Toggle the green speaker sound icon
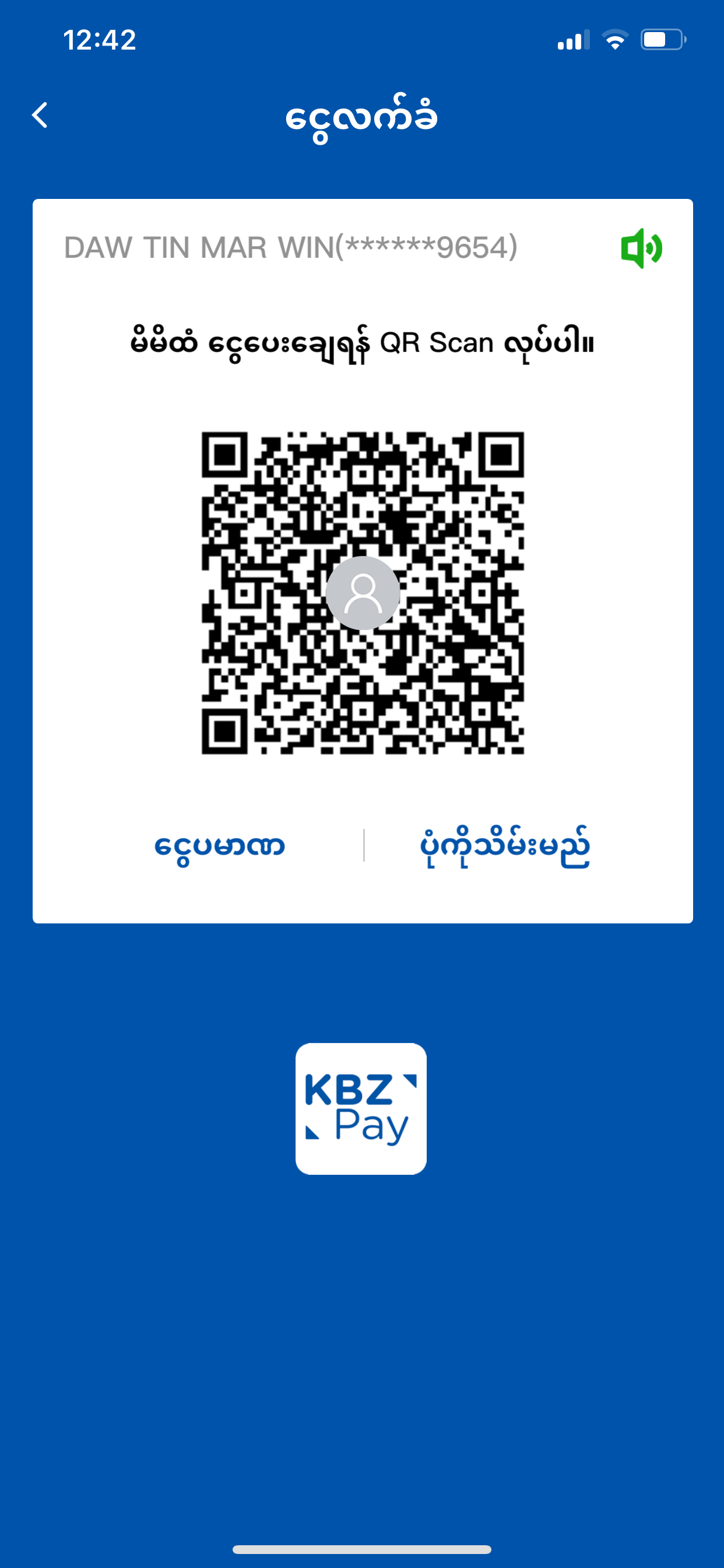The height and width of the screenshot is (1568, 724). click(x=641, y=248)
